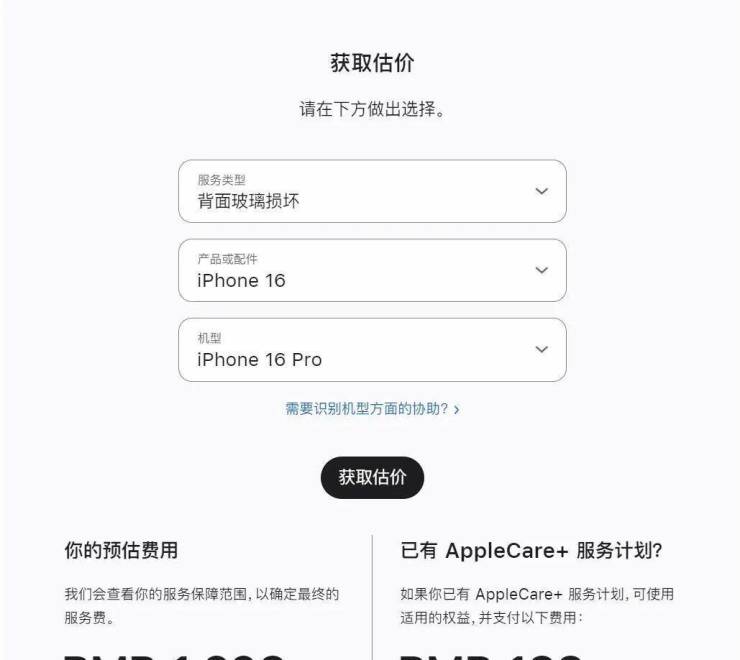740x660 pixels.
Task: Open the 需要识别机型方面的协助 link
Action: (371, 409)
